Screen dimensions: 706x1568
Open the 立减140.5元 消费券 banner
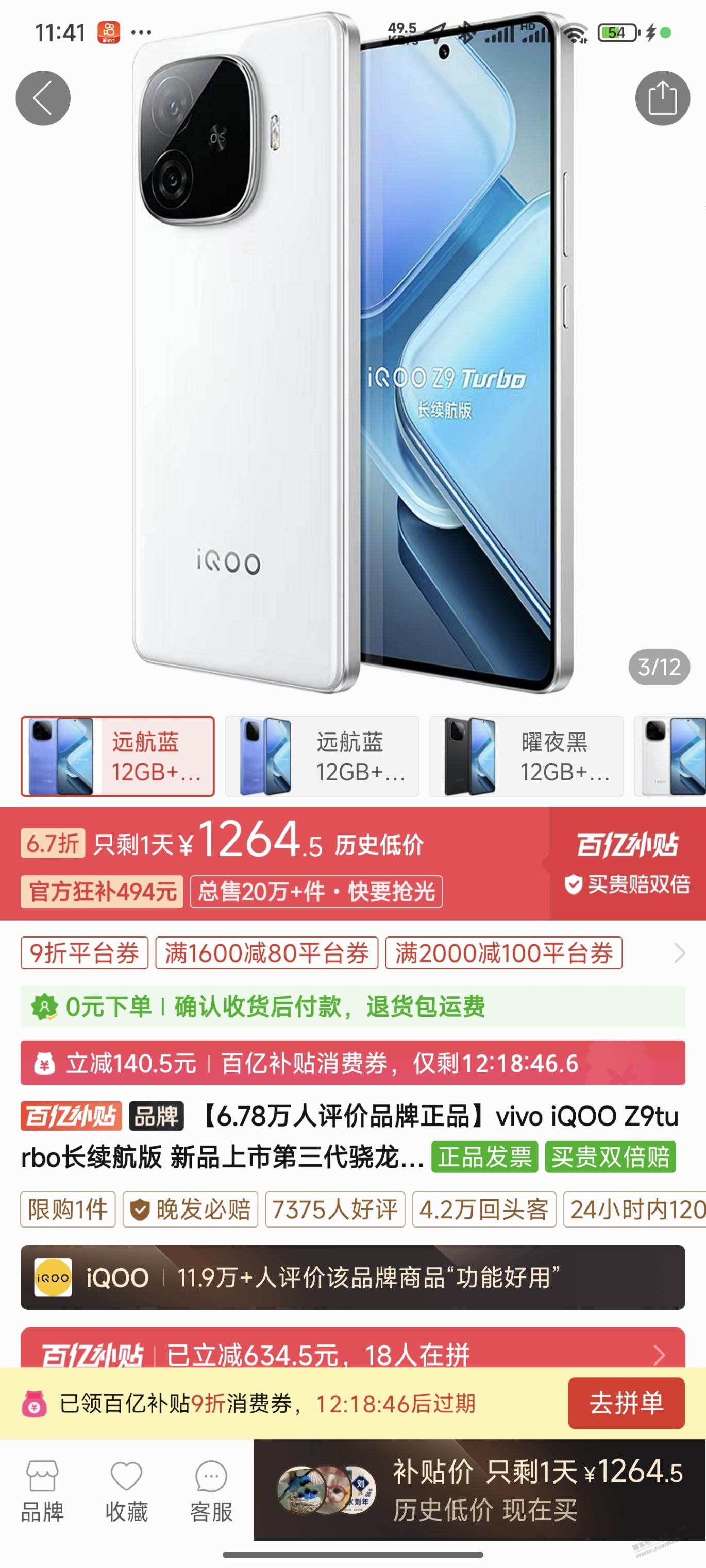point(352,1063)
